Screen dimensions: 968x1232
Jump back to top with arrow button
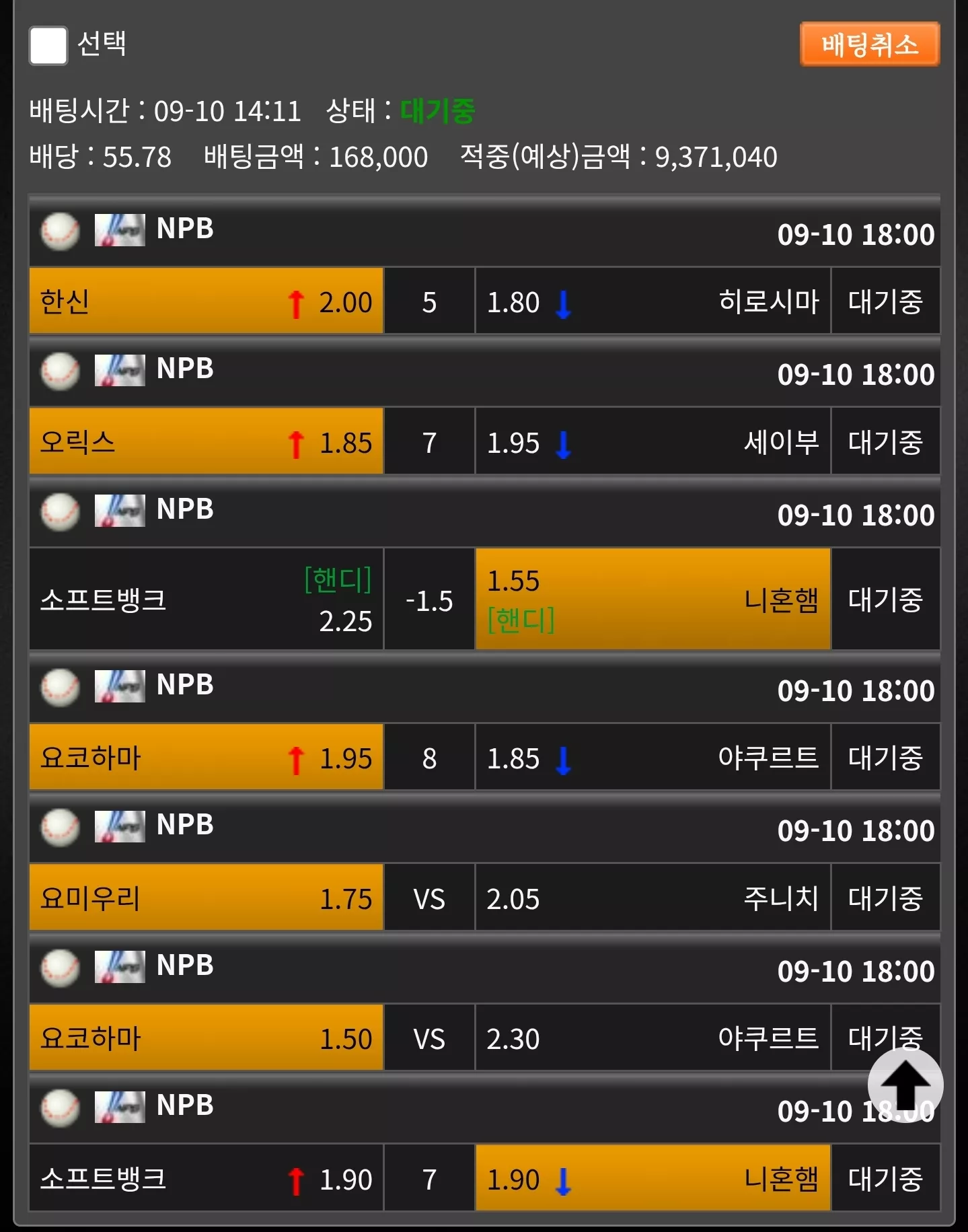pyautogui.click(x=905, y=1085)
